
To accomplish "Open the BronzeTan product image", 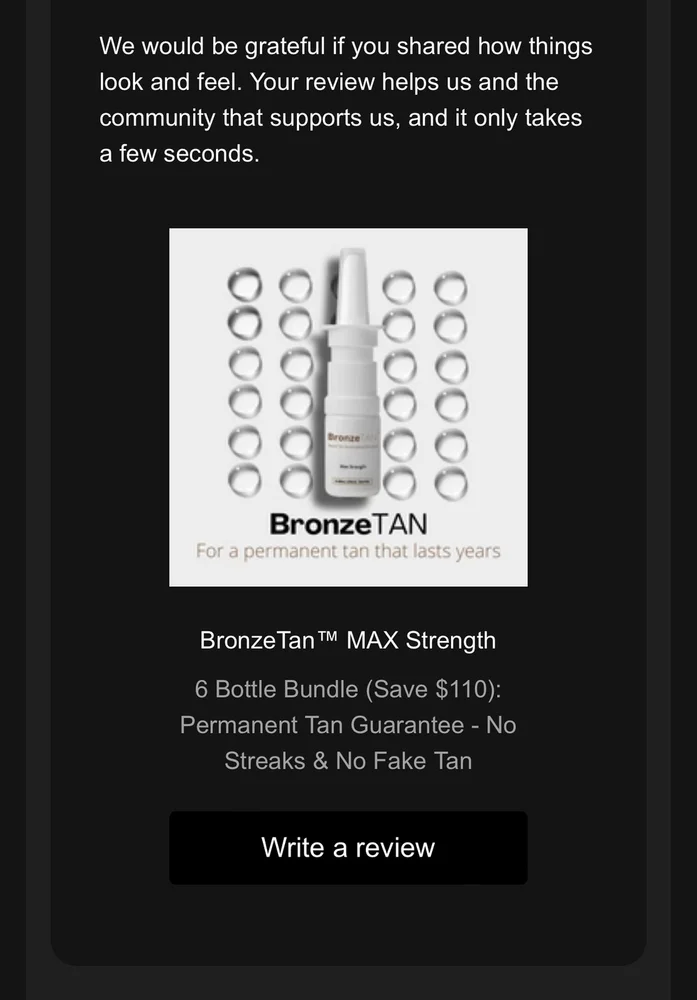I will point(348,407).
